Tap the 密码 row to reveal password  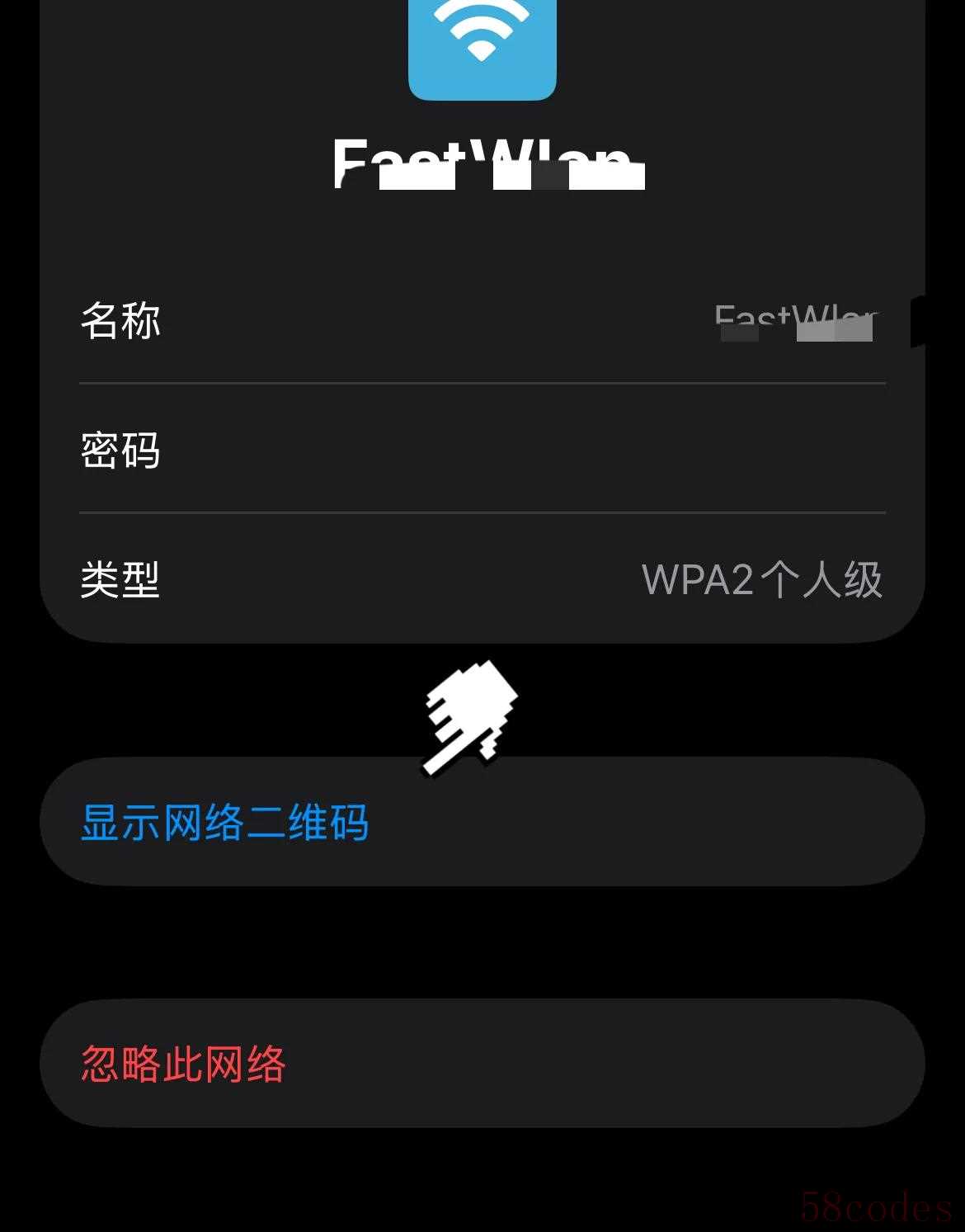click(x=482, y=450)
